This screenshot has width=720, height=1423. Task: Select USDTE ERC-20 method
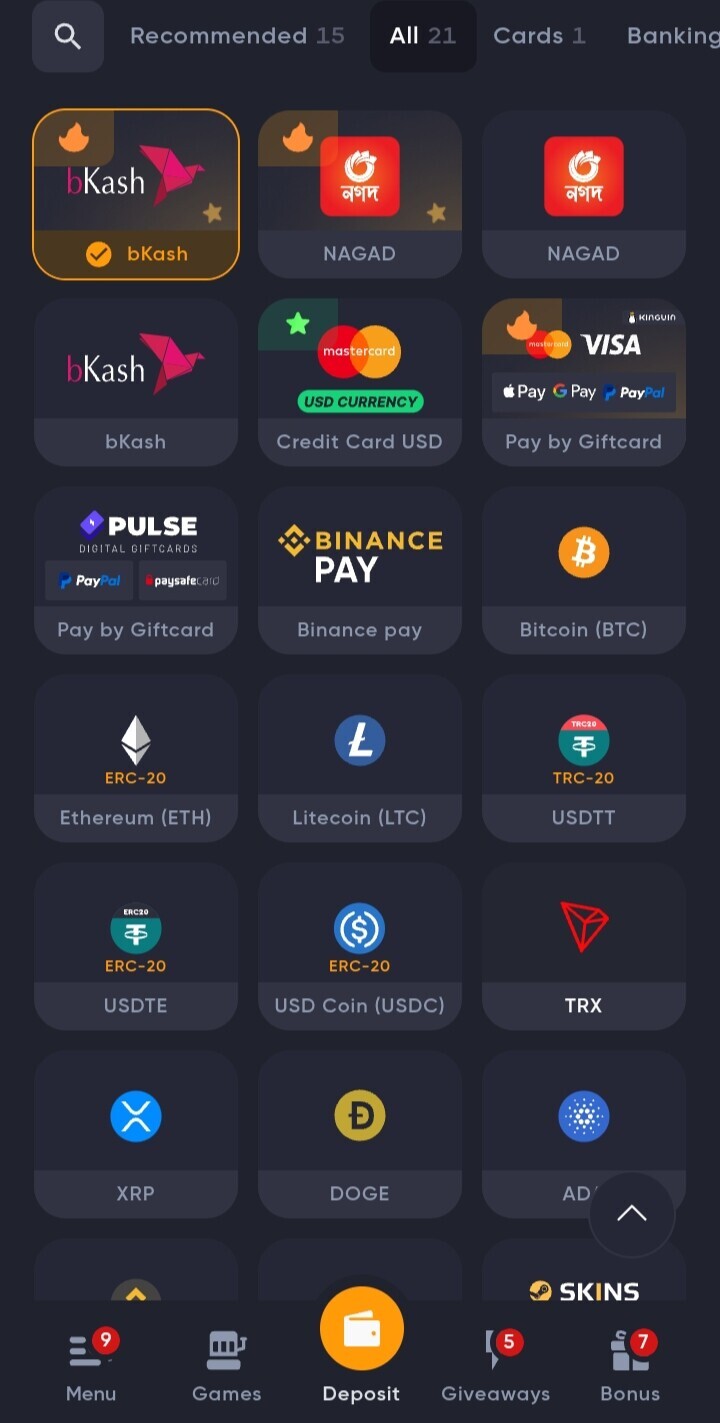point(136,946)
